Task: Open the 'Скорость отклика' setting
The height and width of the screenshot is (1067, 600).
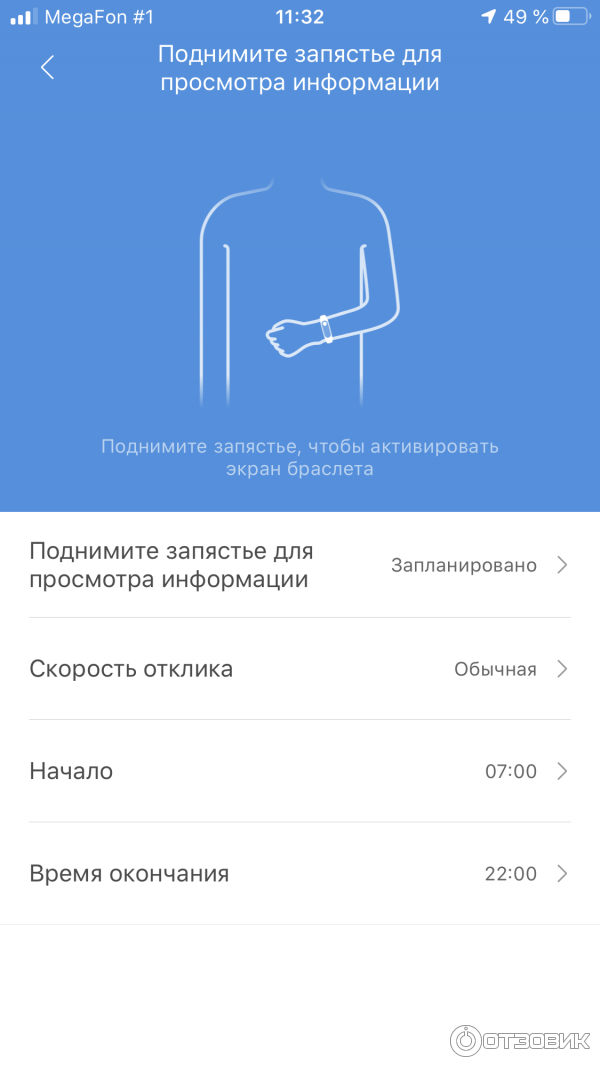Action: 299,669
